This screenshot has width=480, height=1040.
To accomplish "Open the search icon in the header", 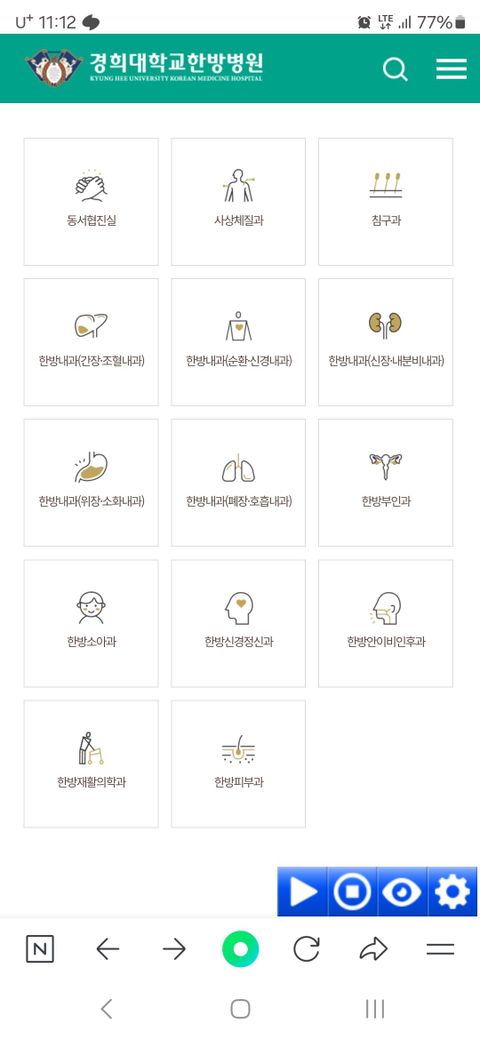I will 395,69.
